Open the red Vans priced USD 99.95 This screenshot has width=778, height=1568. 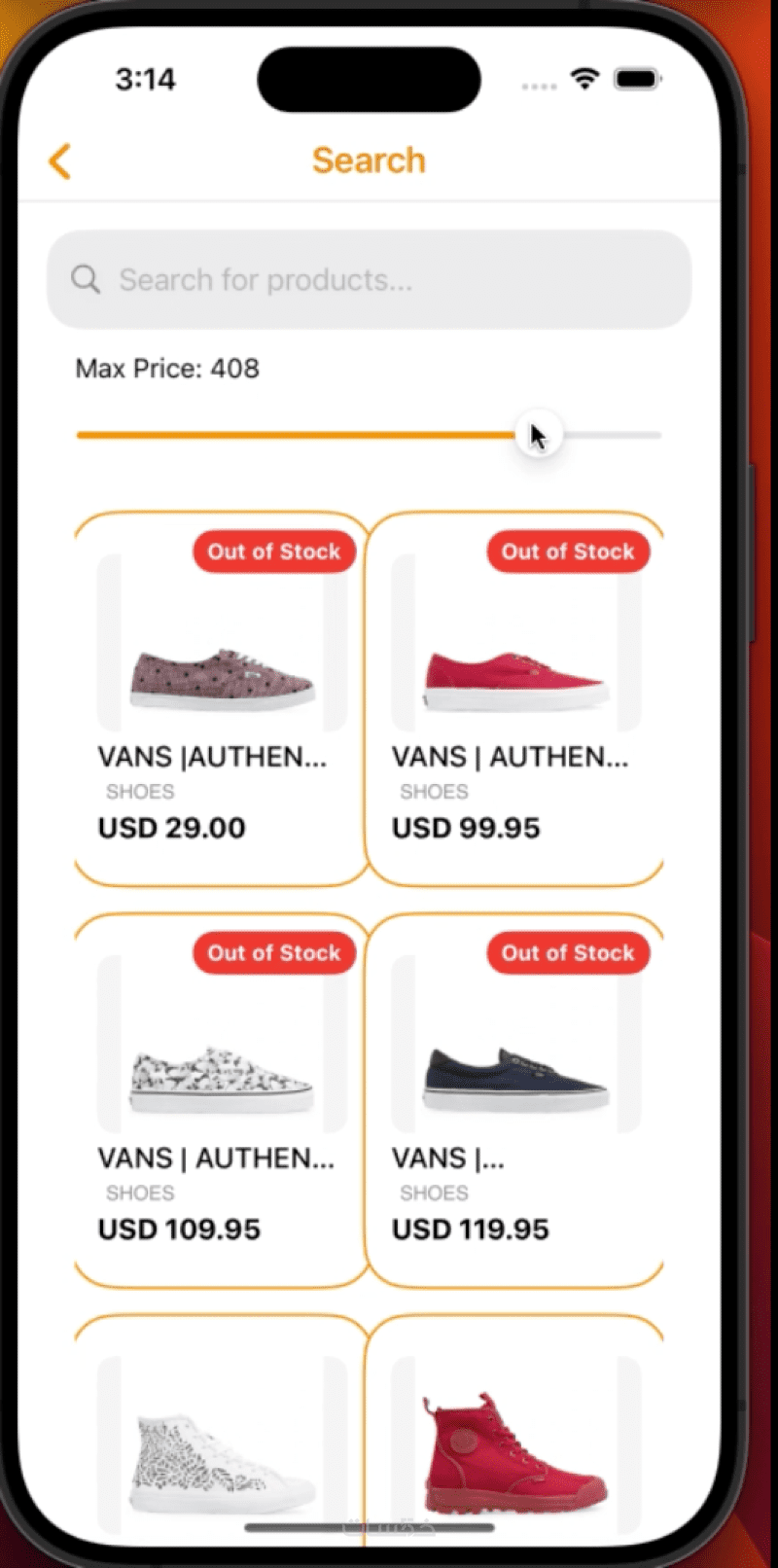tap(515, 700)
